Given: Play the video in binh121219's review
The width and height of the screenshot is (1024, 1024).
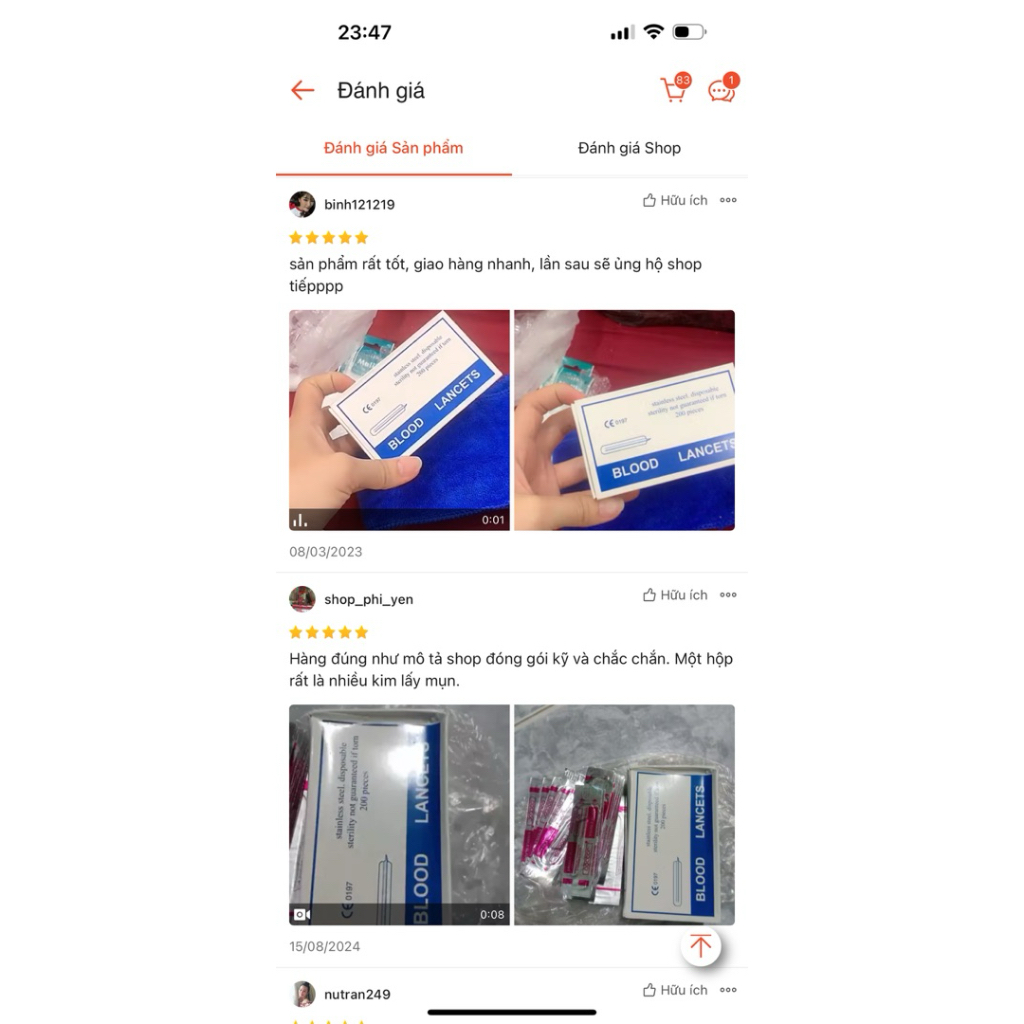Looking at the screenshot, I should pyautogui.click(x=399, y=420).
